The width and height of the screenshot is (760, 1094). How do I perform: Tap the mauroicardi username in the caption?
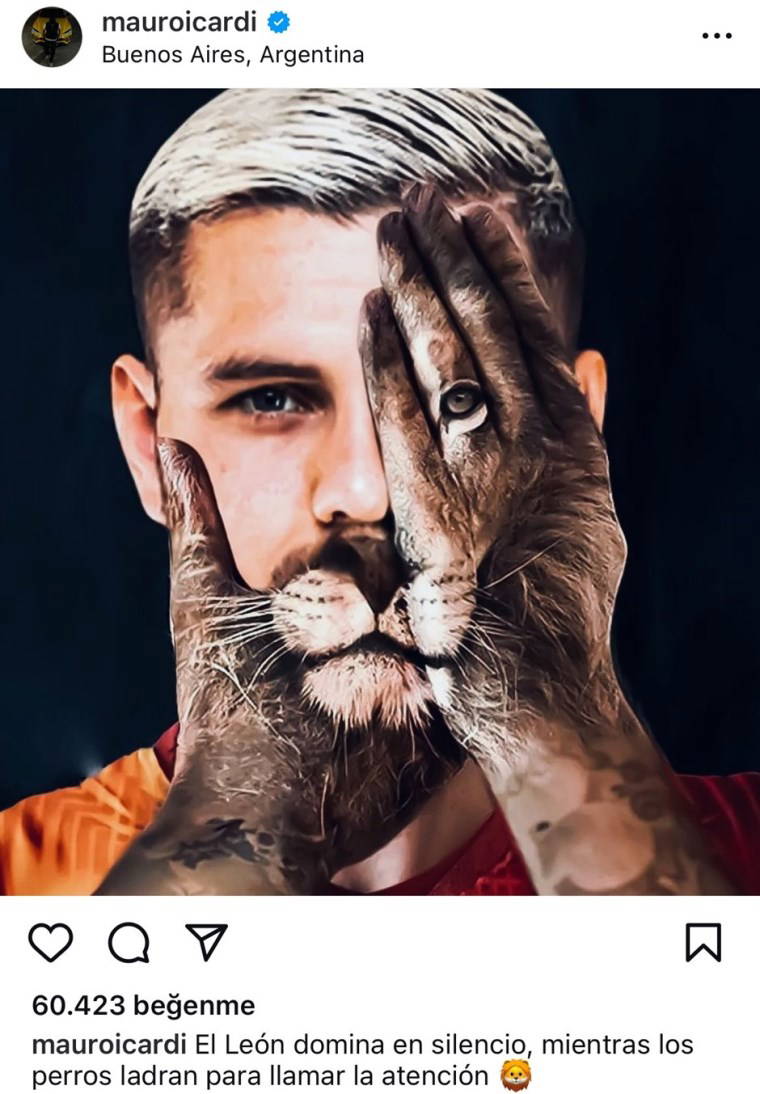pyautogui.click(x=109, y=1045)
